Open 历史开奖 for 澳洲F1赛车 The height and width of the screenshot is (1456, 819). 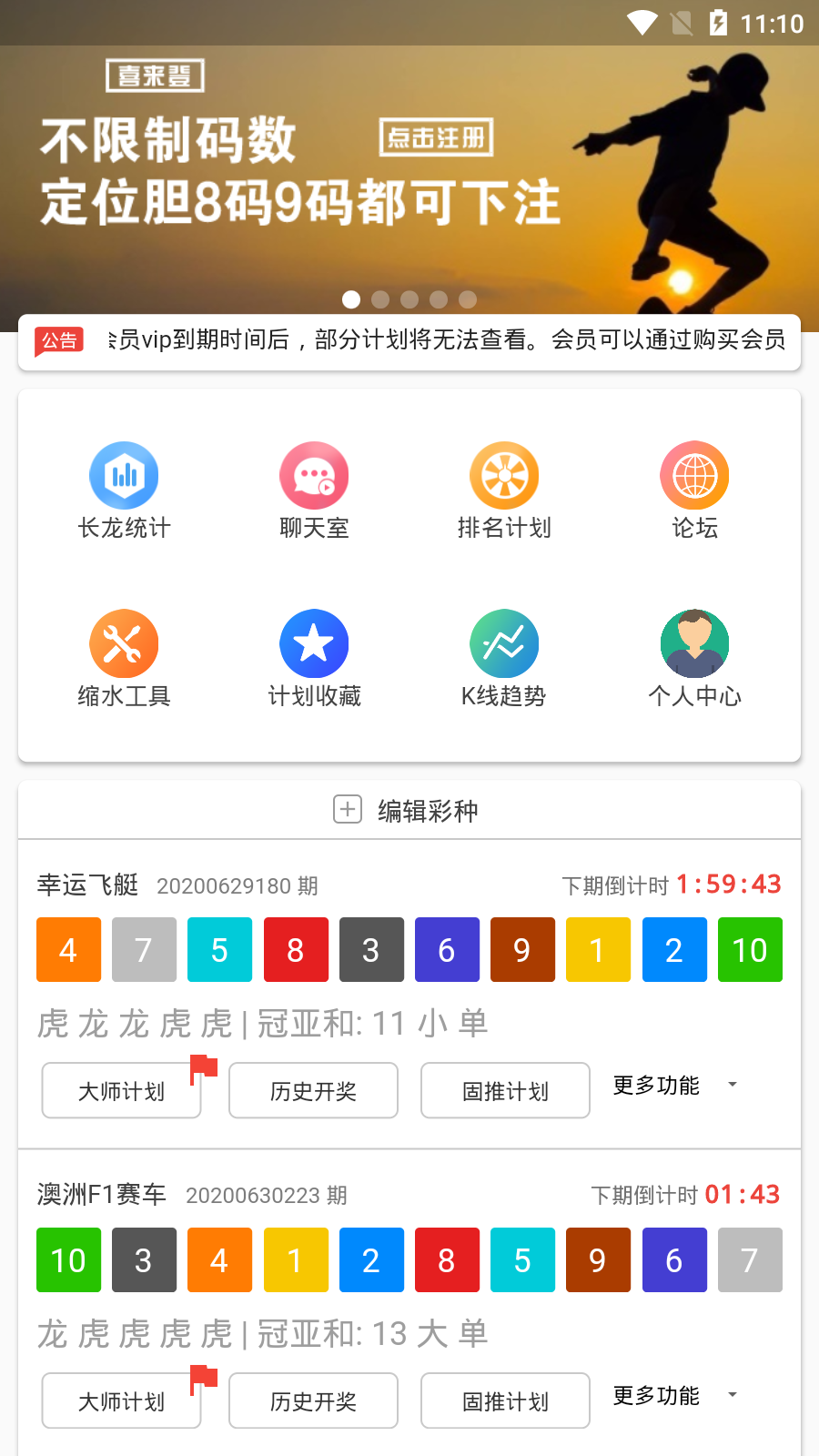click(313, 1400)
